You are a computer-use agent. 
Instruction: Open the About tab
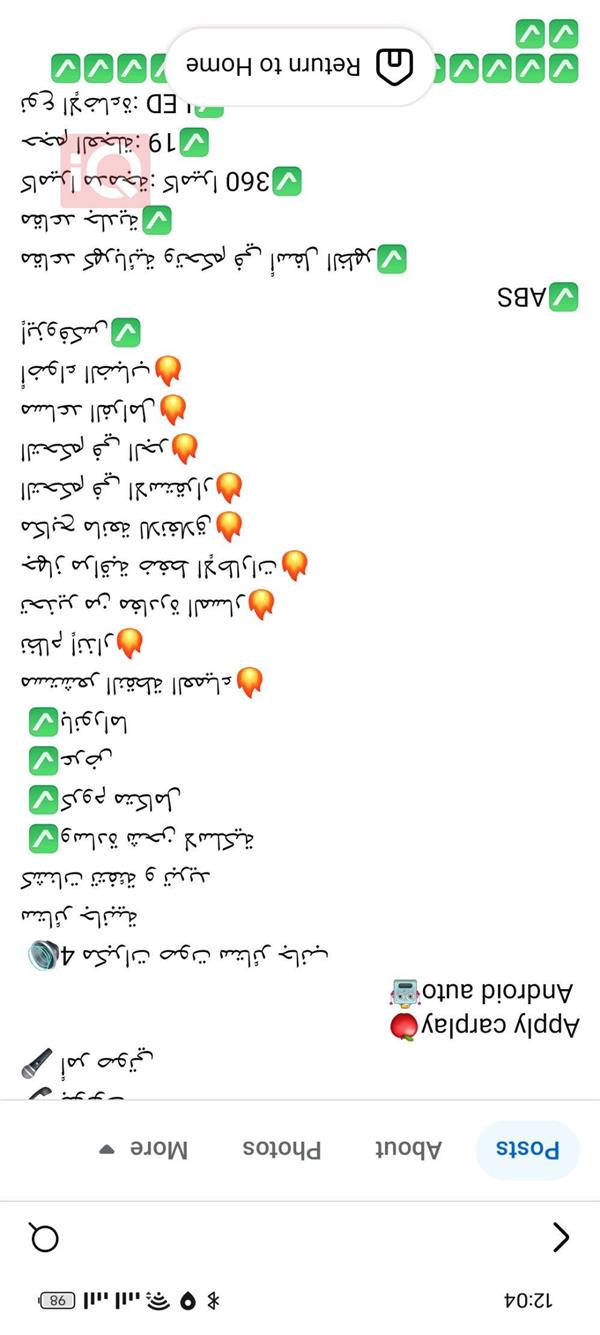click(x=407, y=1149)
